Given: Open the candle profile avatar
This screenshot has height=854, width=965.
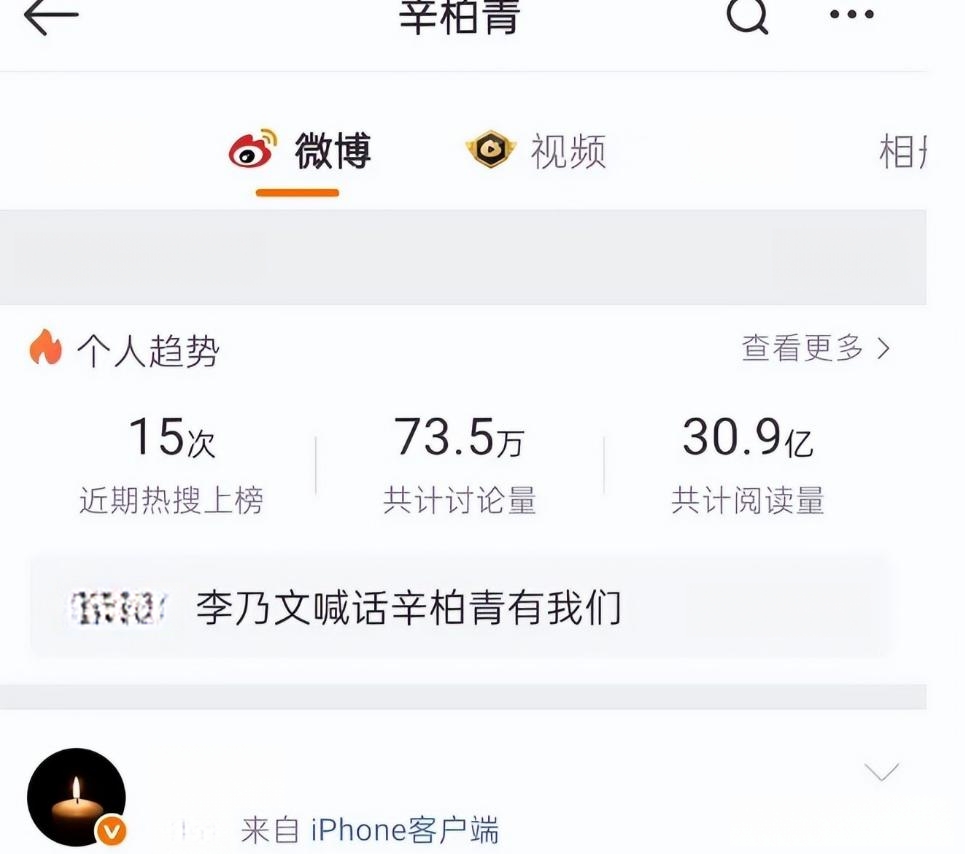Looking at the screenshot, I should 76,797.
